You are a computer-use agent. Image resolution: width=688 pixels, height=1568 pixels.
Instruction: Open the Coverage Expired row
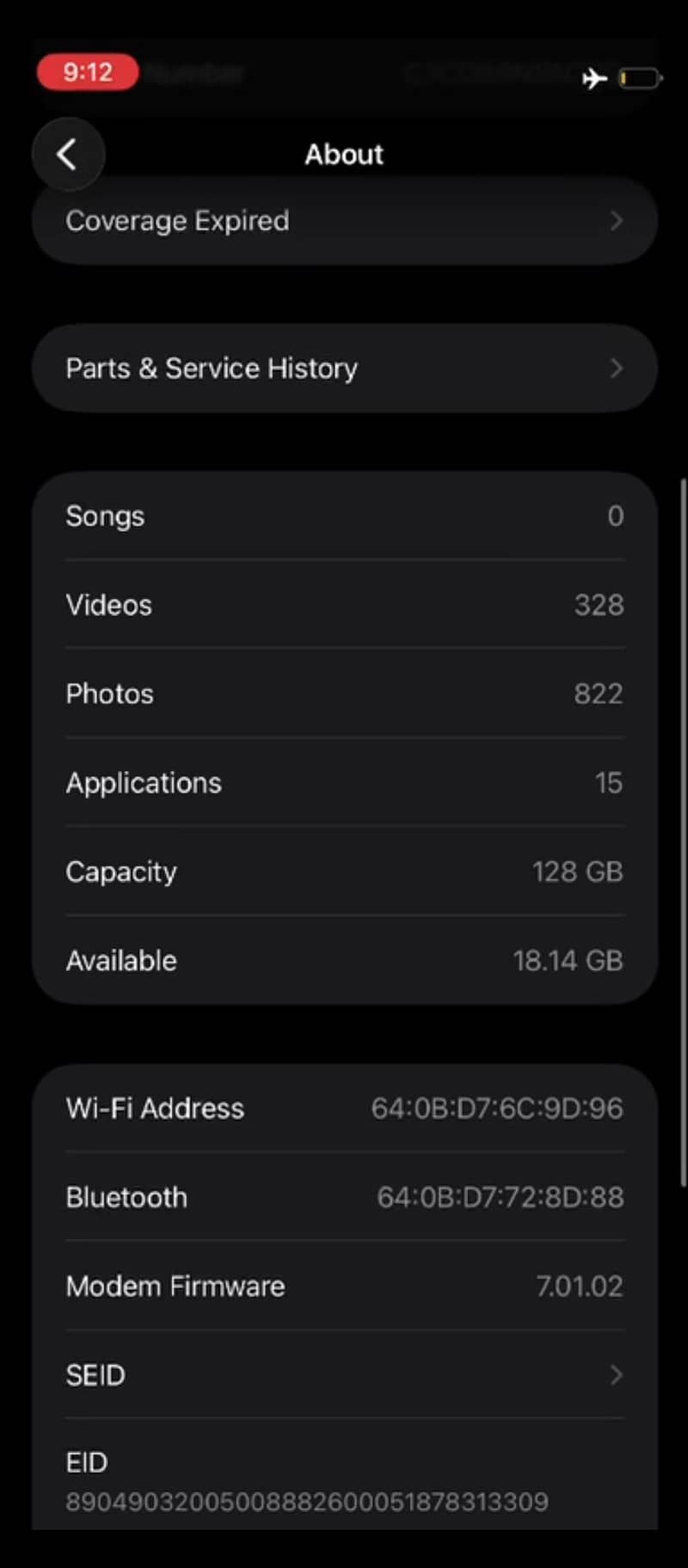click(344, 222)
